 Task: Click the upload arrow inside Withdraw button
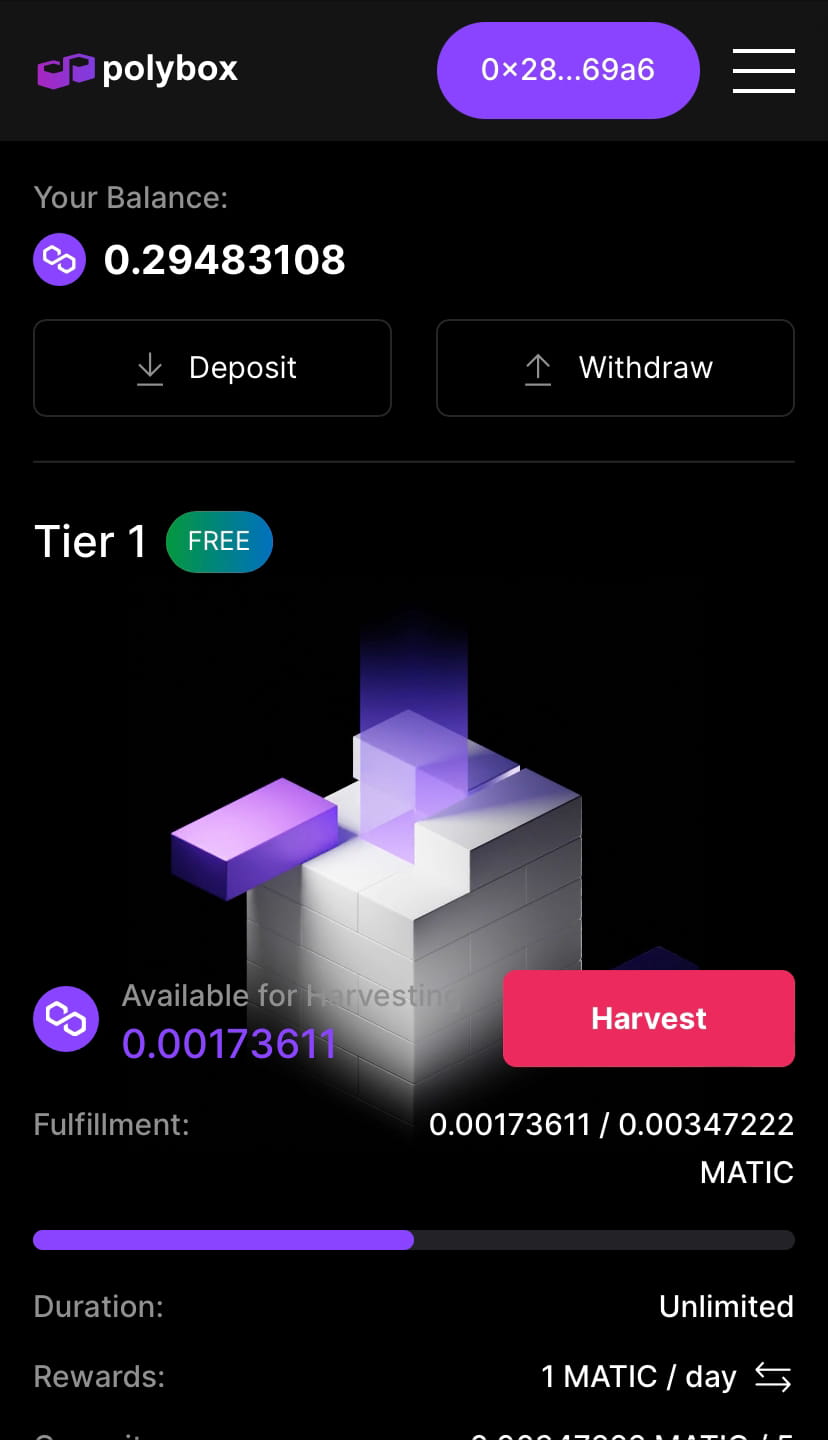click(537, 368)
